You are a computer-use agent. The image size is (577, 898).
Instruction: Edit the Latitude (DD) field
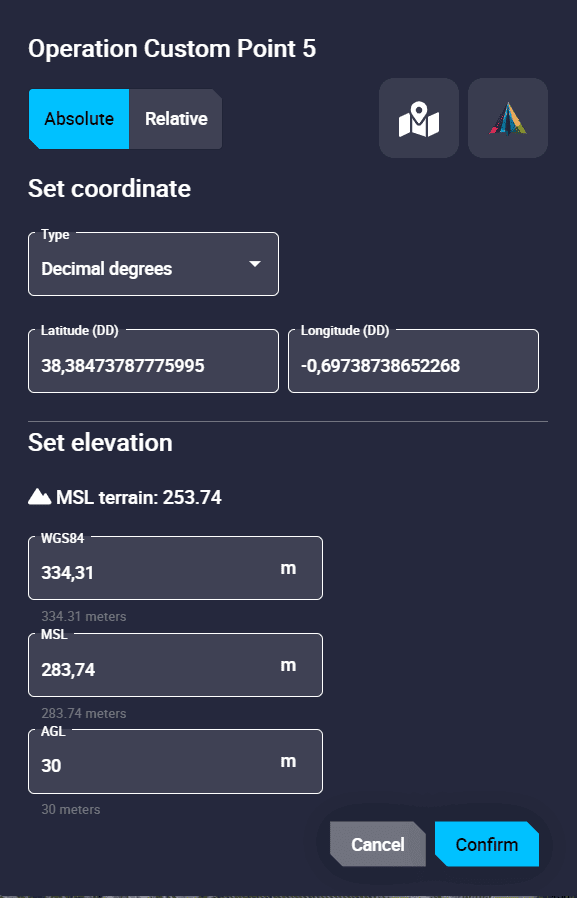(x=153, y=361)
